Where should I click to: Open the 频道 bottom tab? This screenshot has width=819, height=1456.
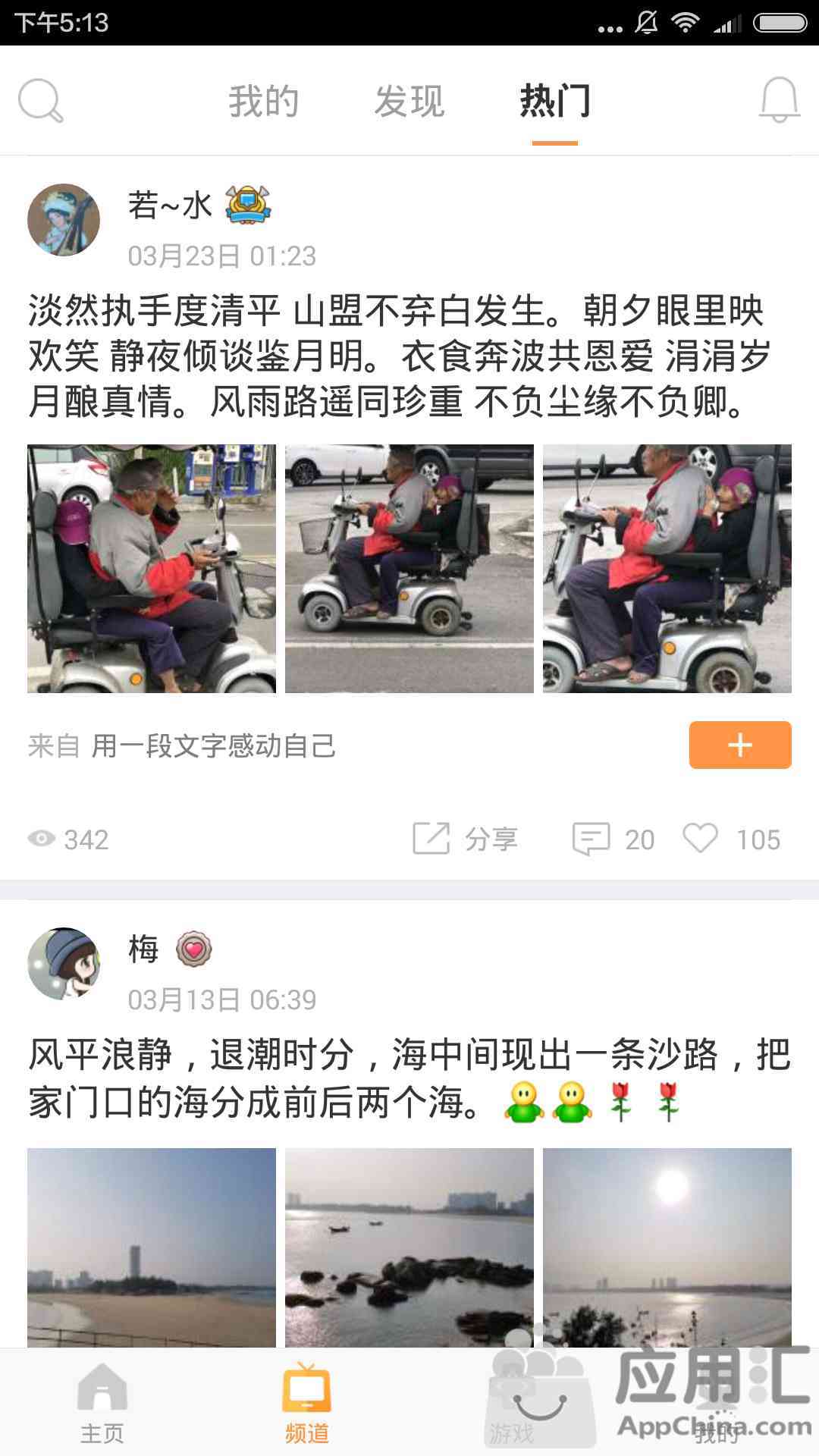tap(306, 1403)
